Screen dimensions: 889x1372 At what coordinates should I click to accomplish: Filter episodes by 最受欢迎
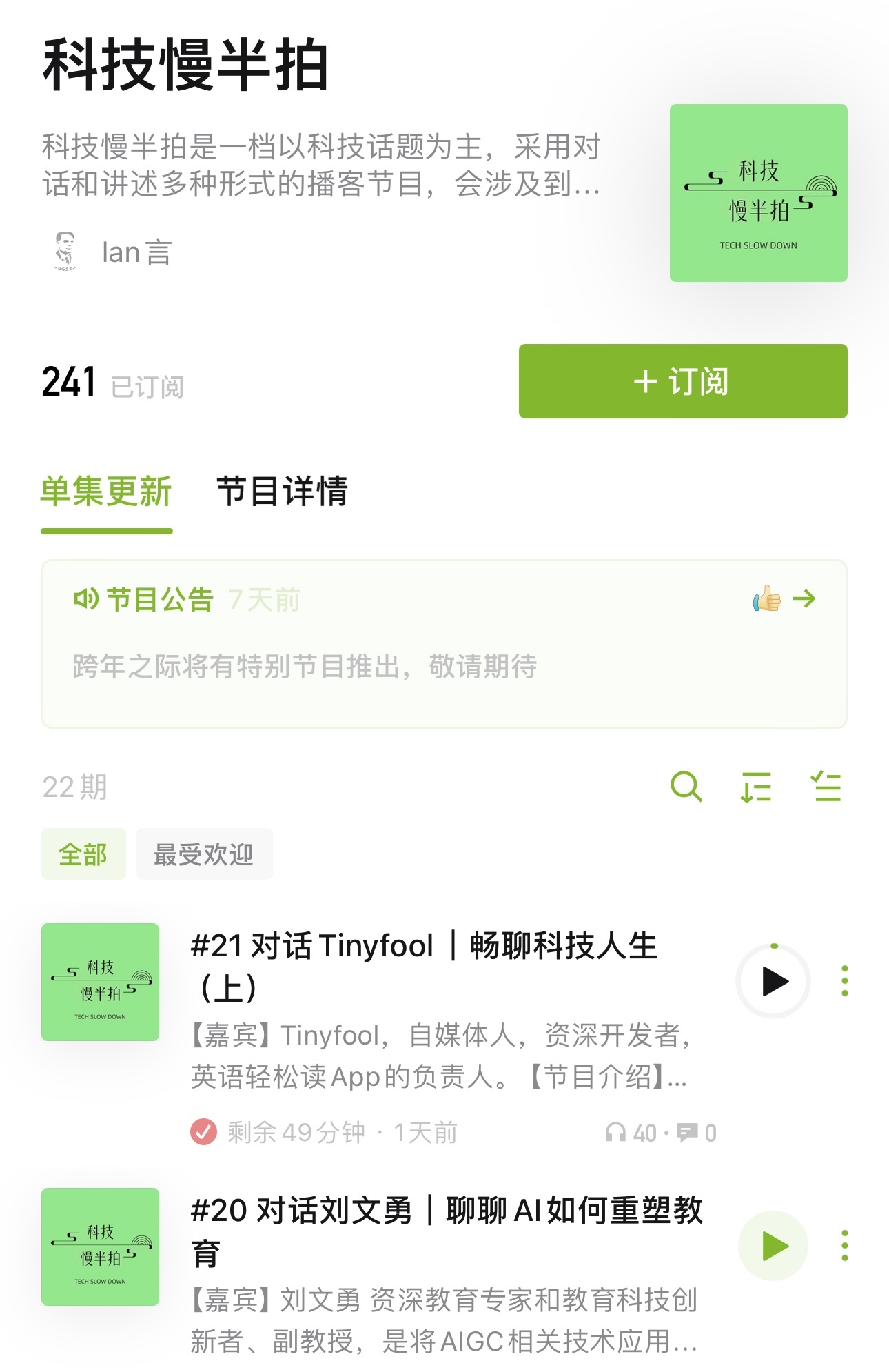(x=204, y=854)
